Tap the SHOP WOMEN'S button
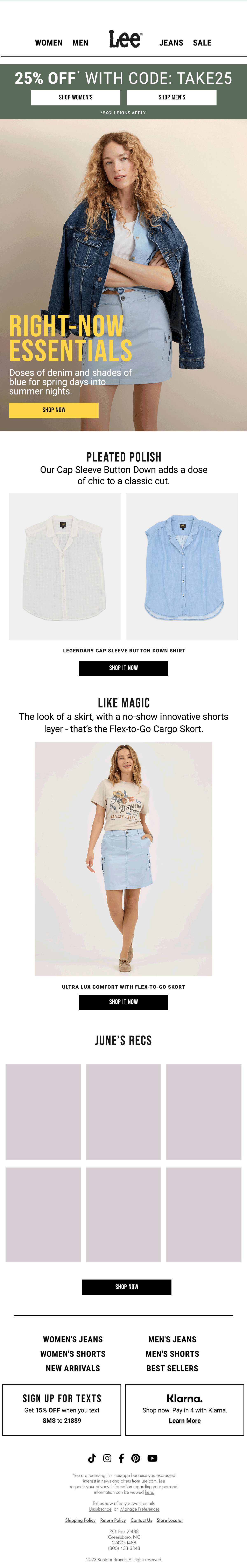The width and height of the screenshot is (247, 1568). (76, 97)
